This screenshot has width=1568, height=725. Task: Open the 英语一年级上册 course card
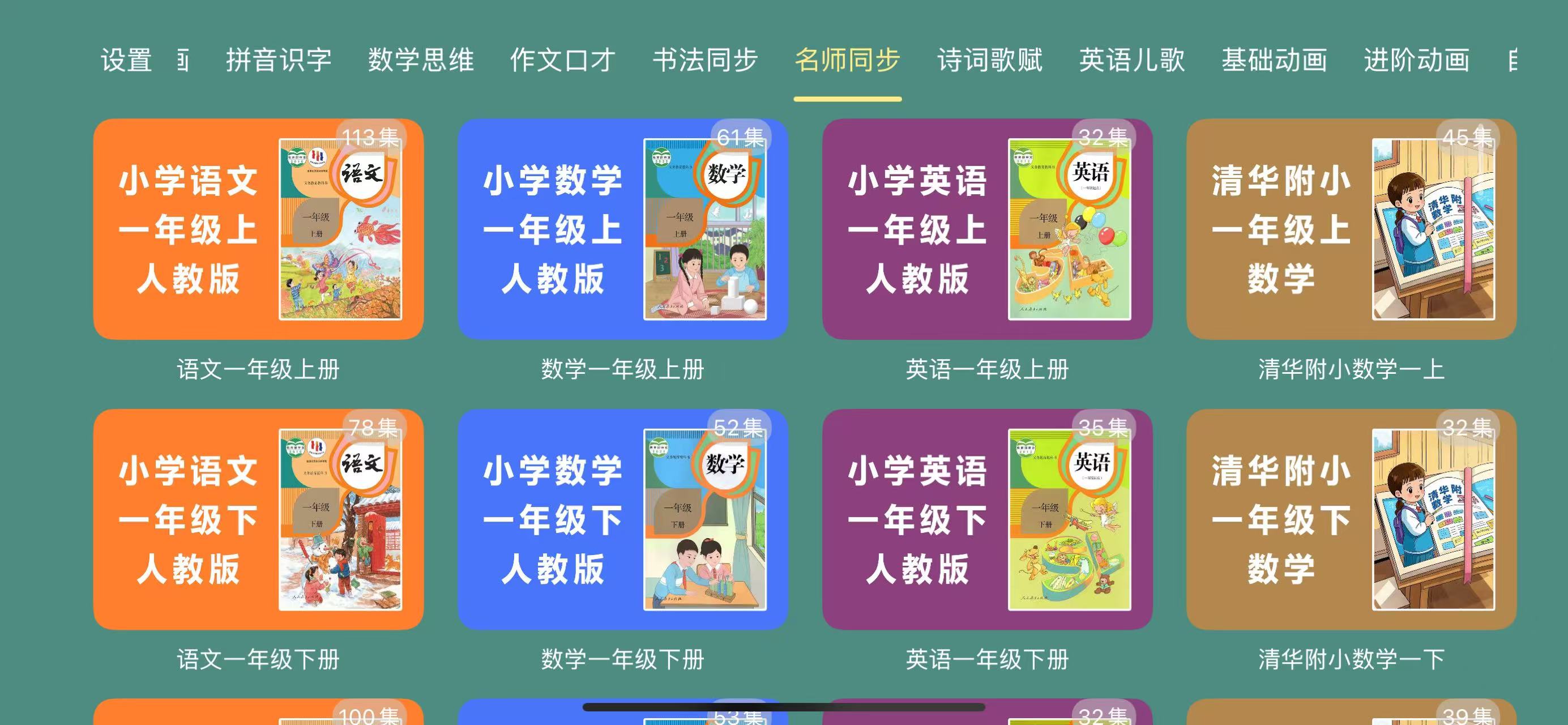tap(986, 229)
